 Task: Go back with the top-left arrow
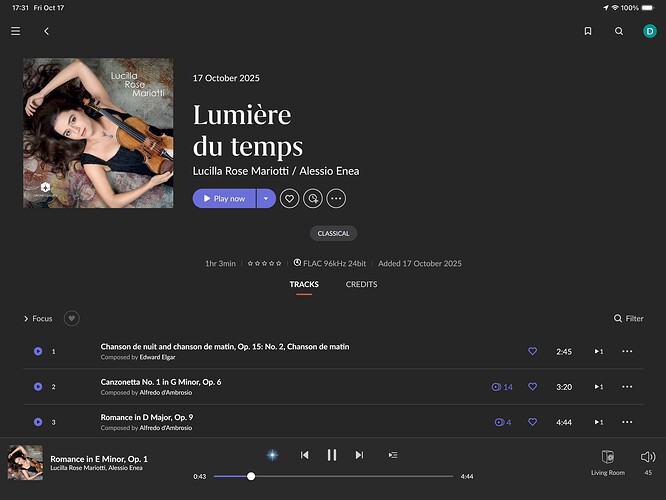coord(46,31)
